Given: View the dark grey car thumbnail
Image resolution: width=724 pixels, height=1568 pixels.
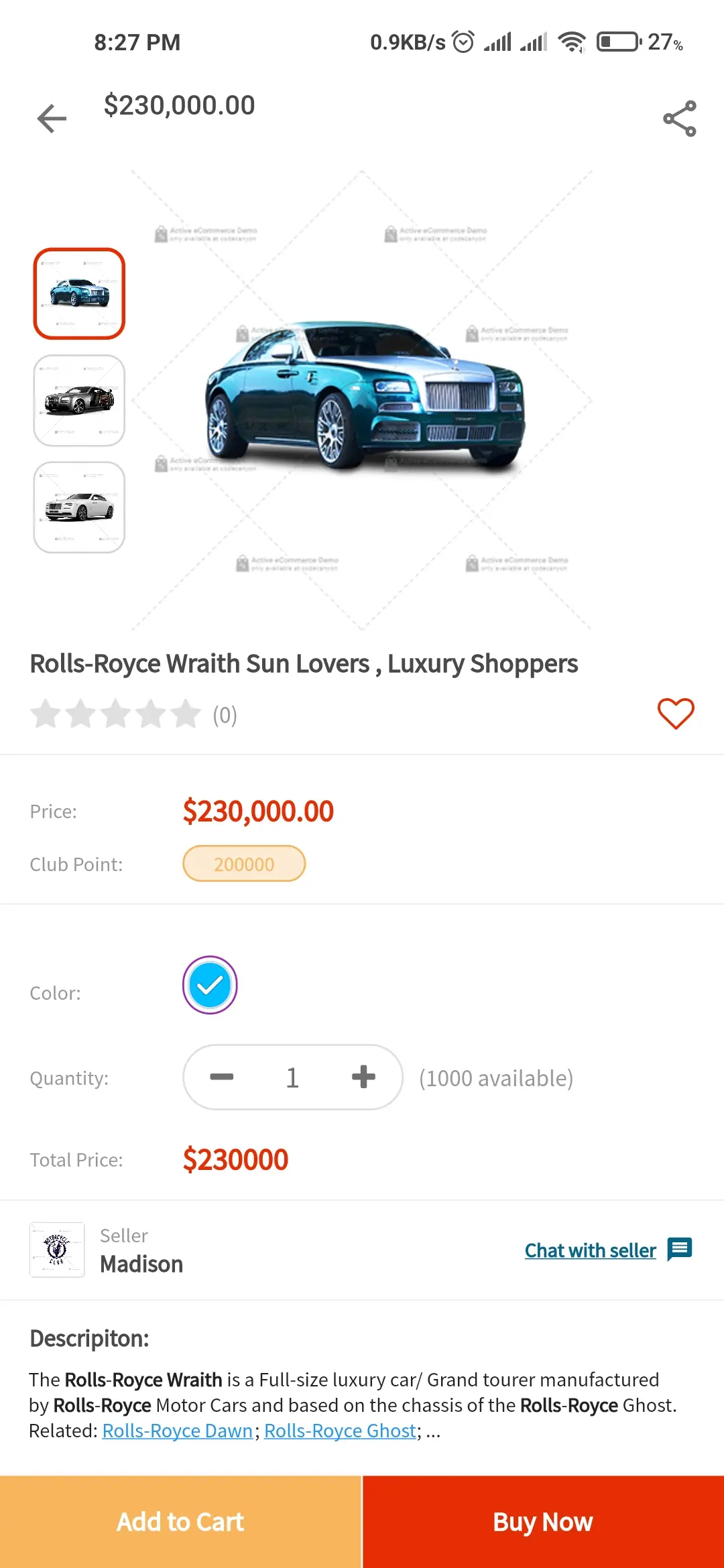Looking at the screenshot, I should click(x=79, y=400).
